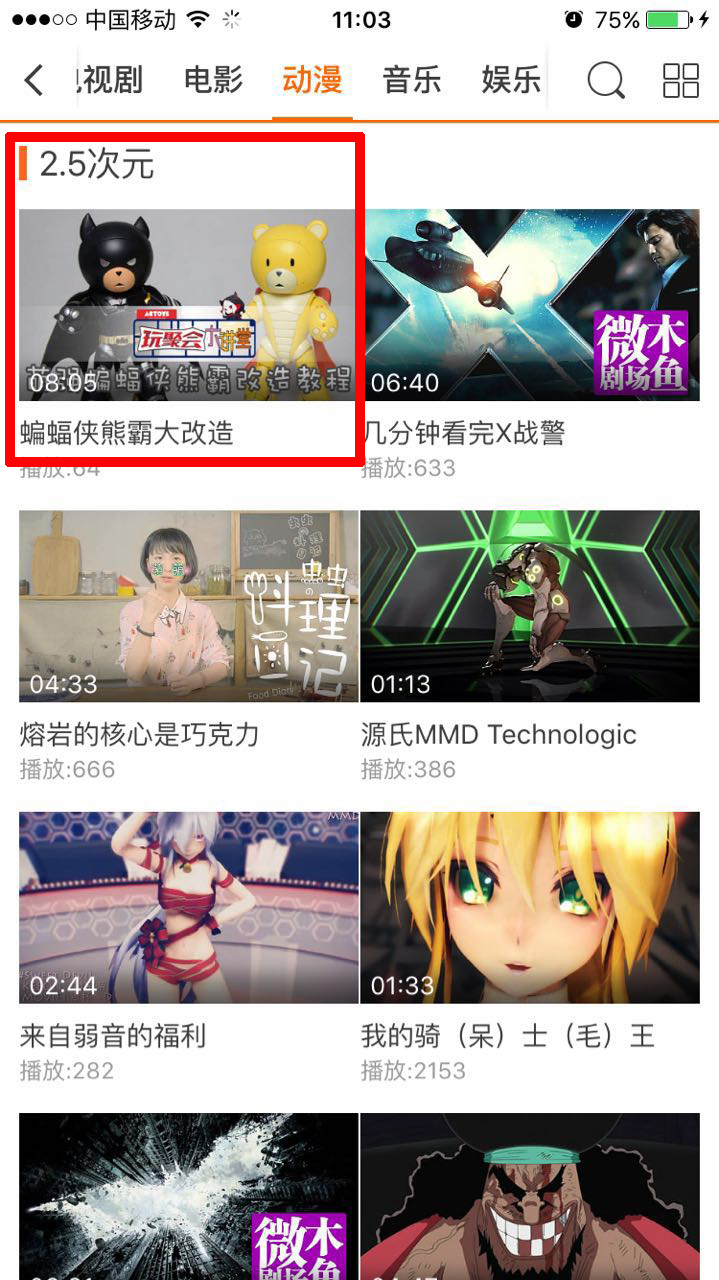Viewport: 719px width, 1280px height.
Task: Open the search magnifier icon
Action: pyautogui.click(x=605, y=80)
